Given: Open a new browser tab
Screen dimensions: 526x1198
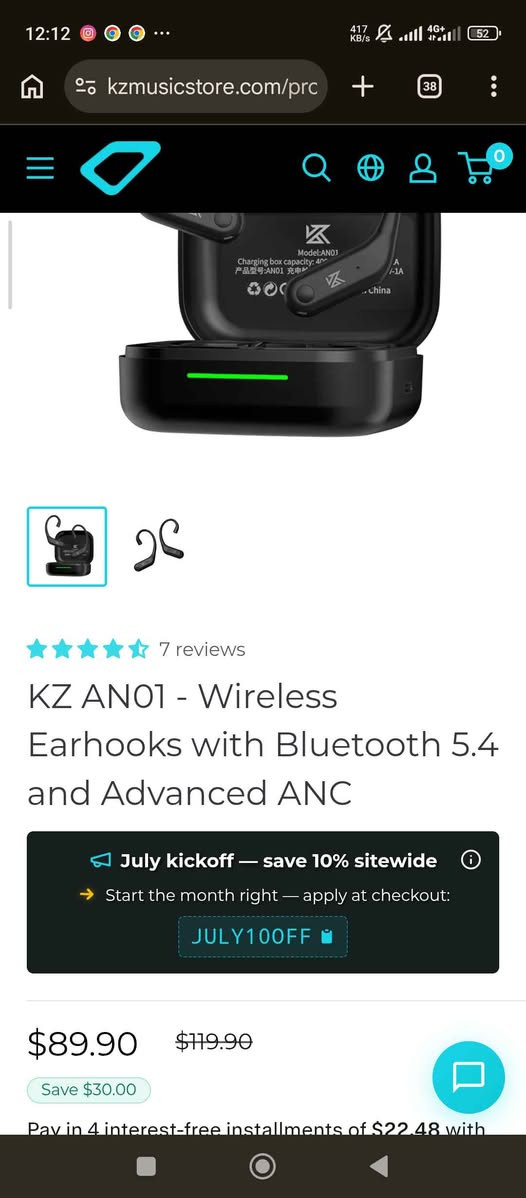Looking at the screenshot, I should coord(362,86).
